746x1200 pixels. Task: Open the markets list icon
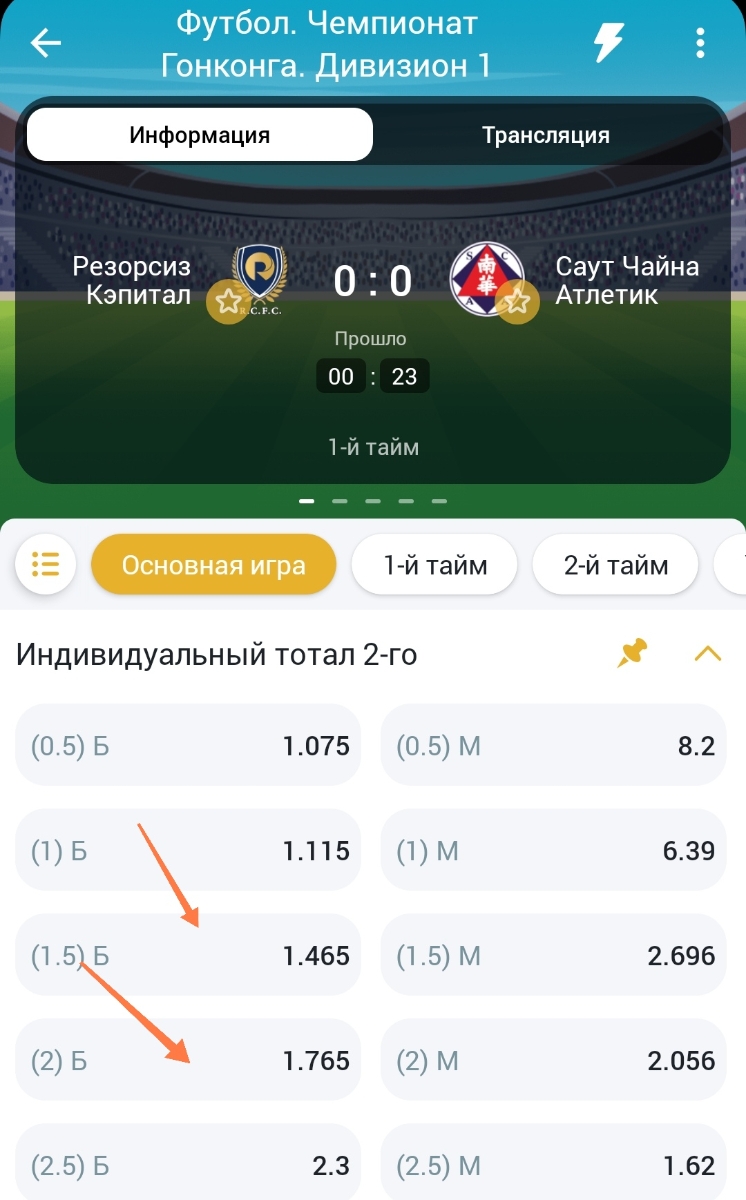(x=45, y=565)
